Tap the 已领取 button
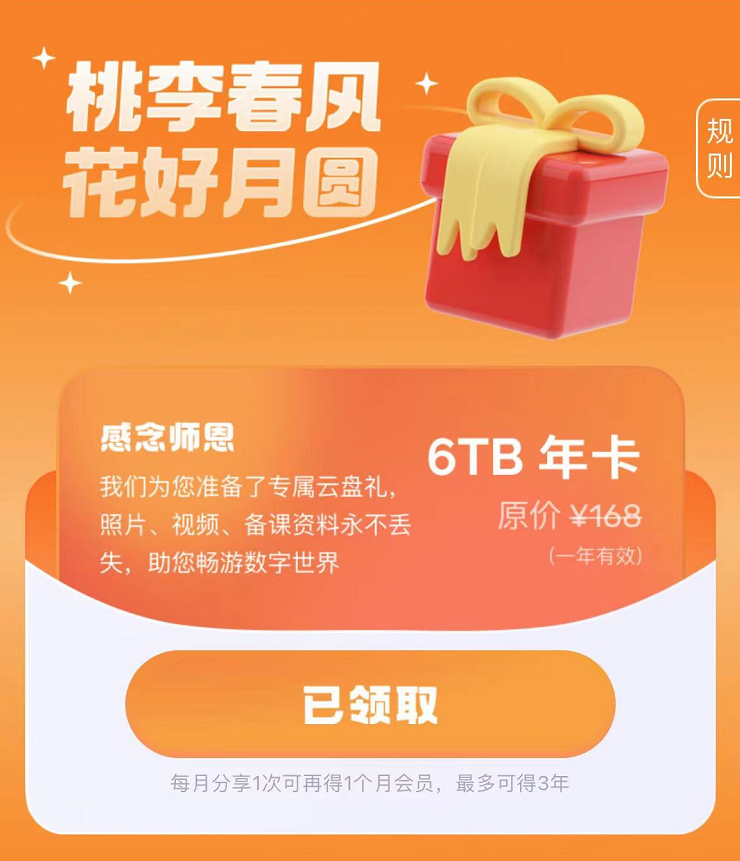Viewport: 740px width, 861px height. pos(370,704)
